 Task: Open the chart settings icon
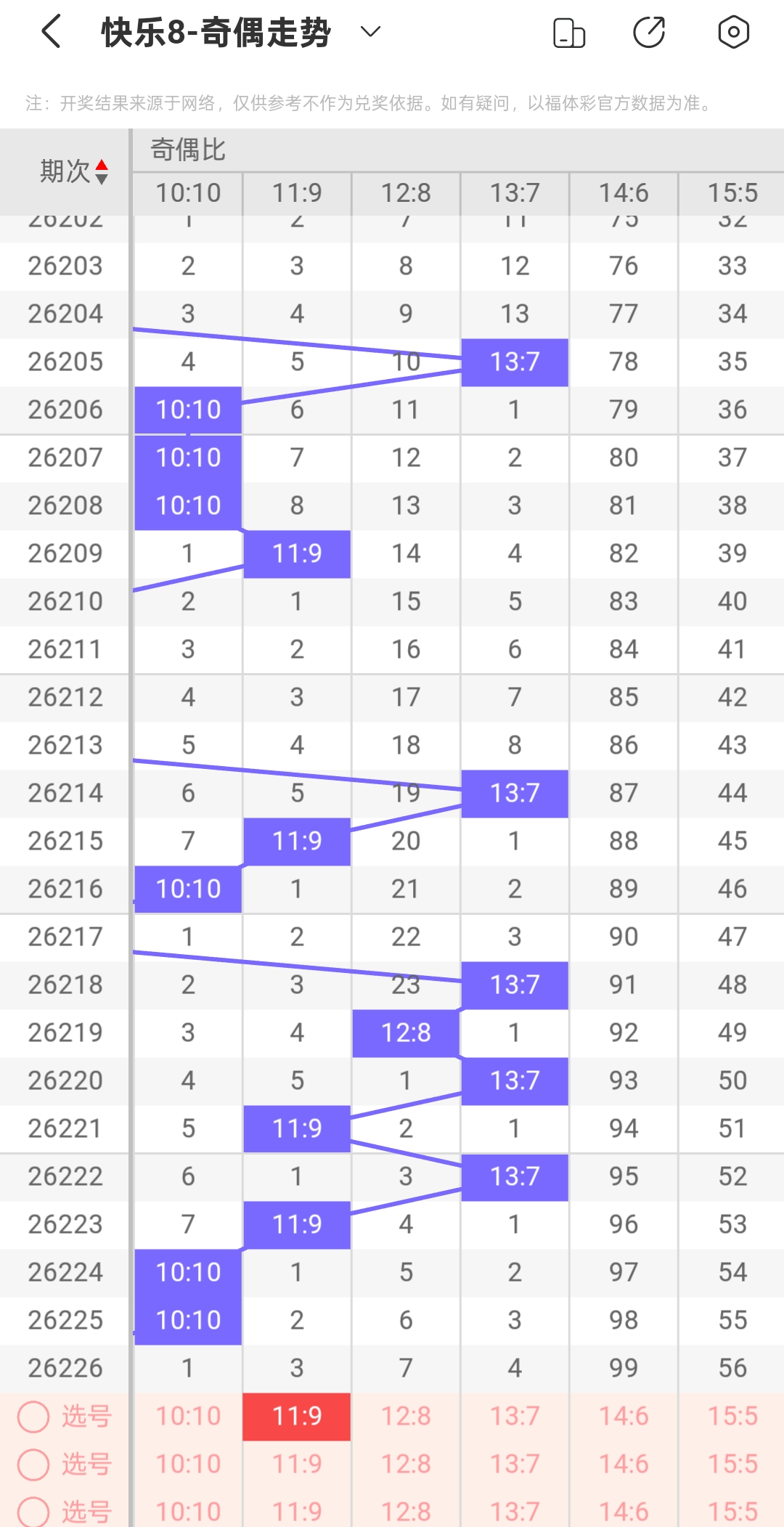click(733, 32)
